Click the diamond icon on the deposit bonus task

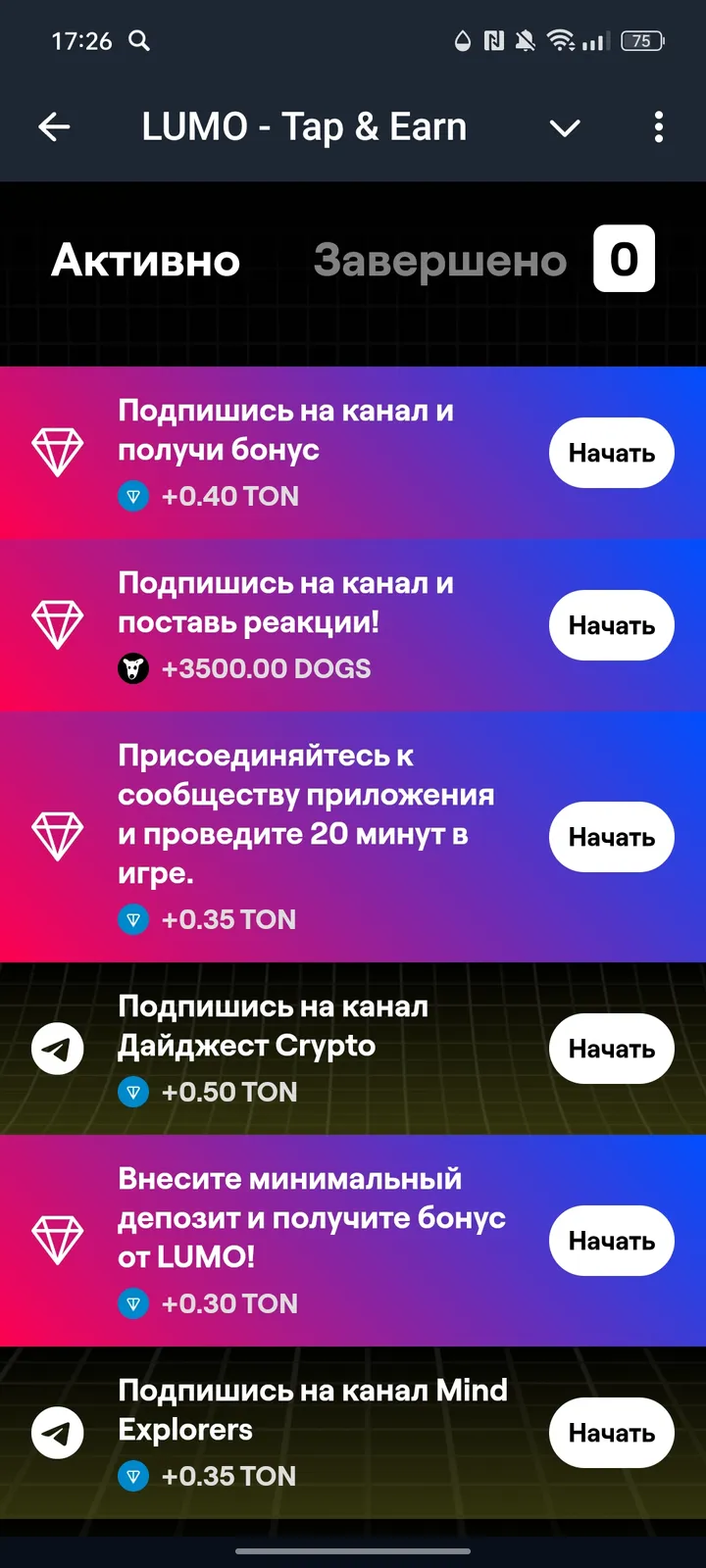coord(57,1241)
